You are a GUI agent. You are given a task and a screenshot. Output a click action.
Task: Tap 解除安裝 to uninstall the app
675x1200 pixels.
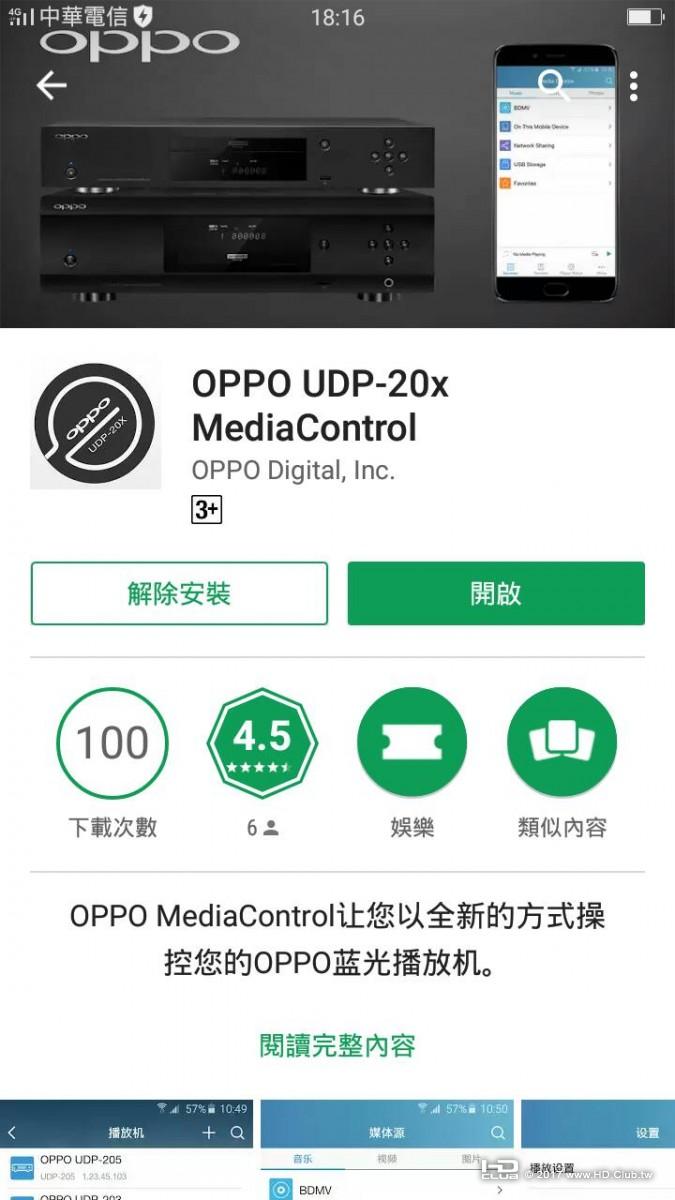coord(179,594)
